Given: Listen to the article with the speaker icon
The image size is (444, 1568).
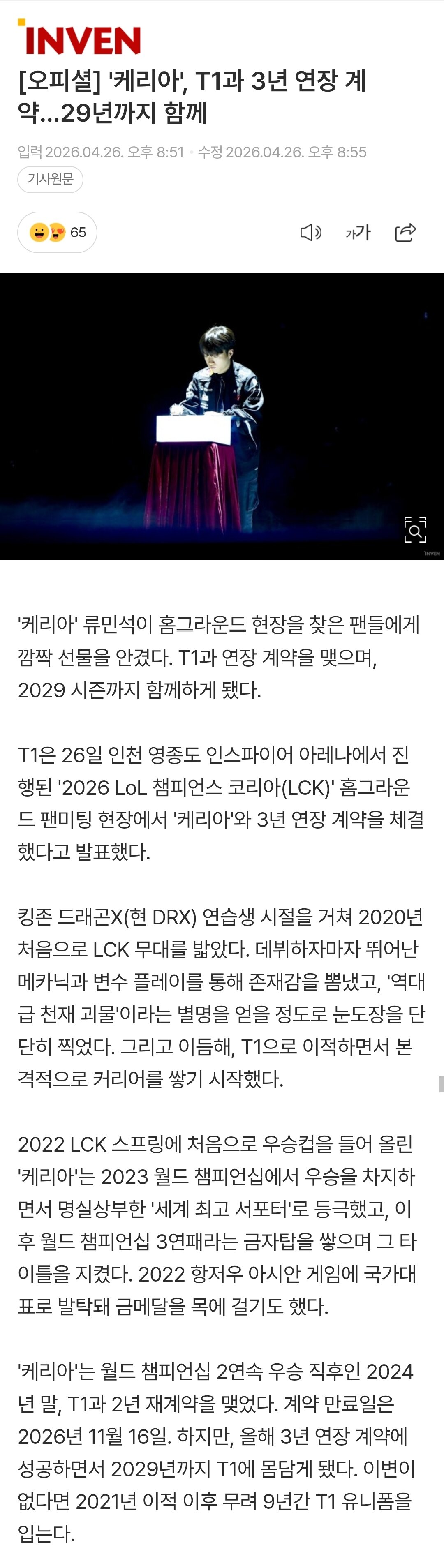Looking at the screenshot, I should [x=311, y=232].
